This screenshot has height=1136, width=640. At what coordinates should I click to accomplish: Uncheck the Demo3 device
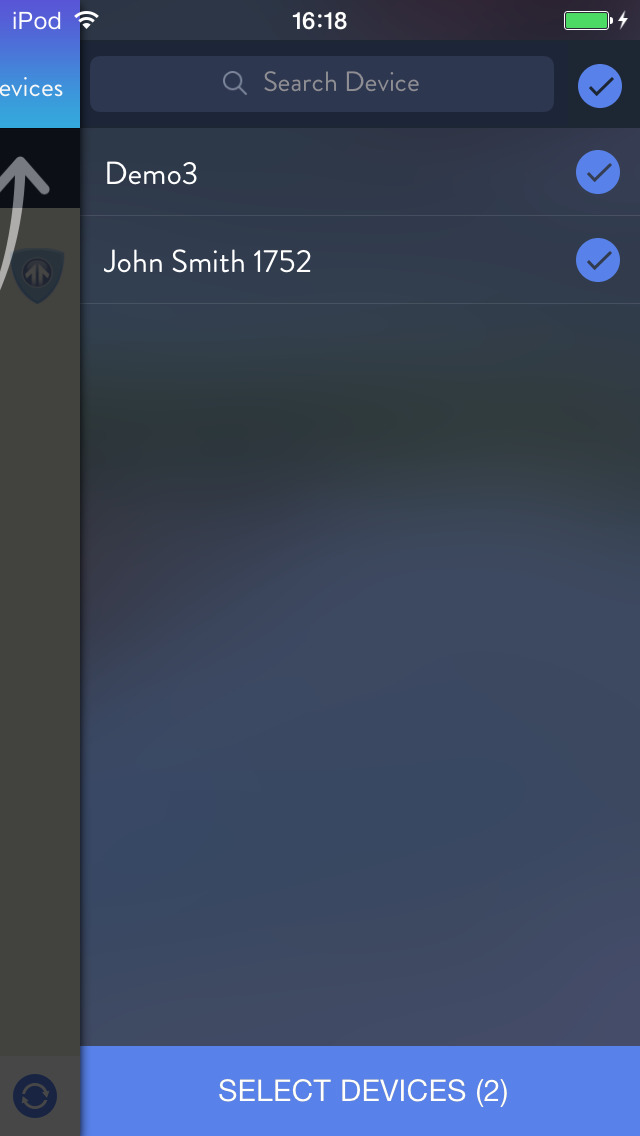point(597,174)
